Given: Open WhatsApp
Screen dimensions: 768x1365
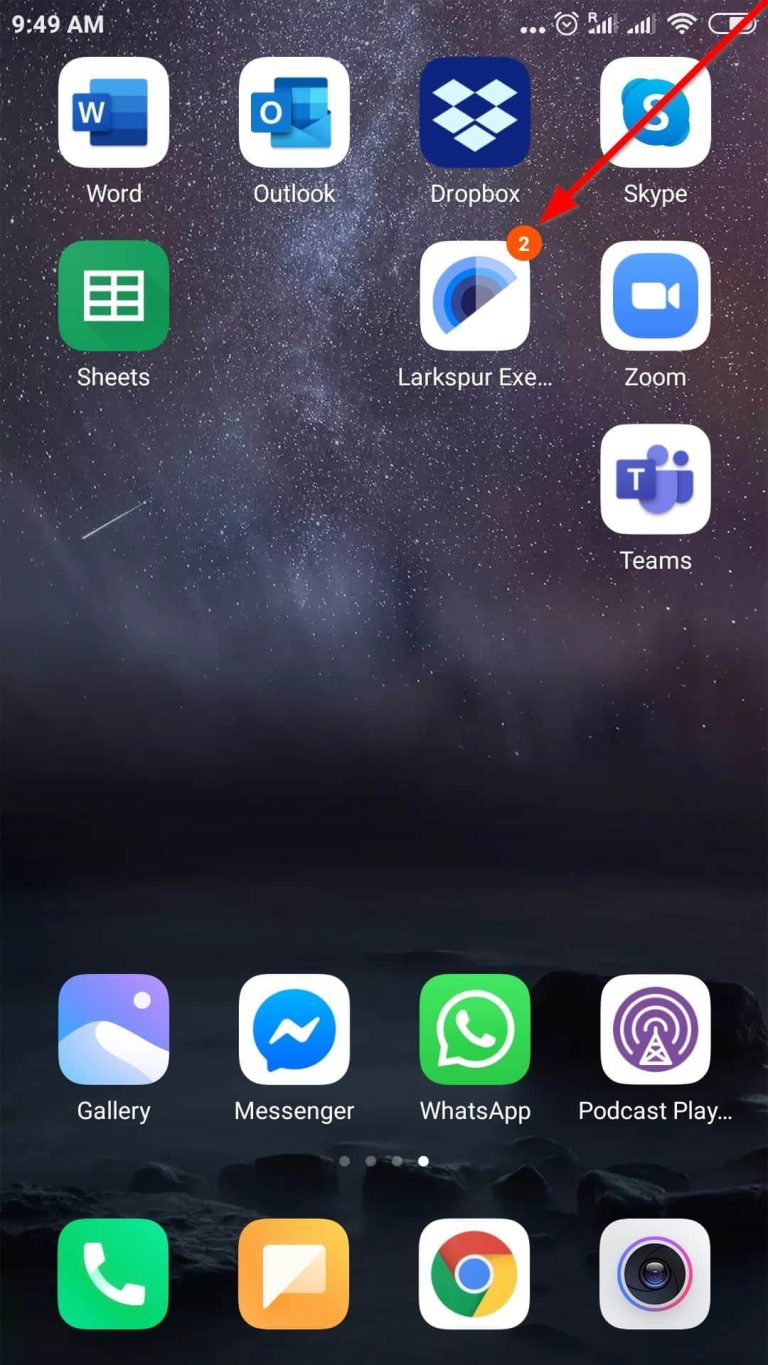Looking at the screenshot, I should point(474,1029).
